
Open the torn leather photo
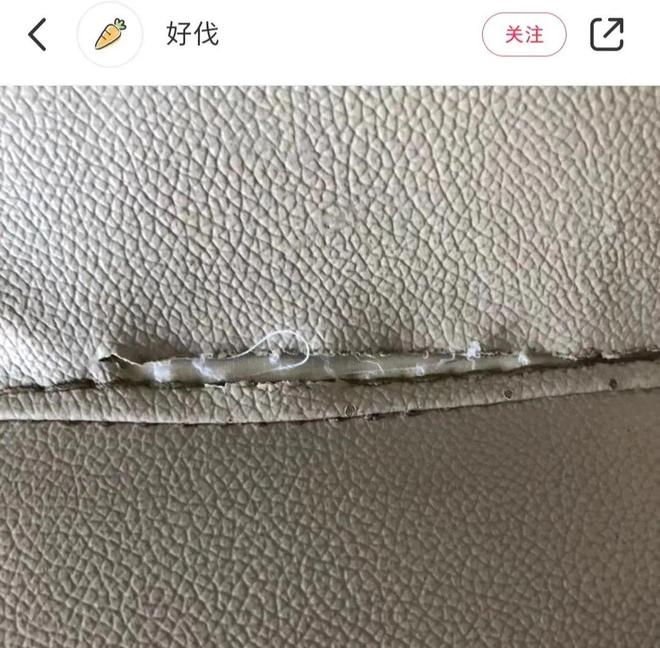click(x=330, y=366)
